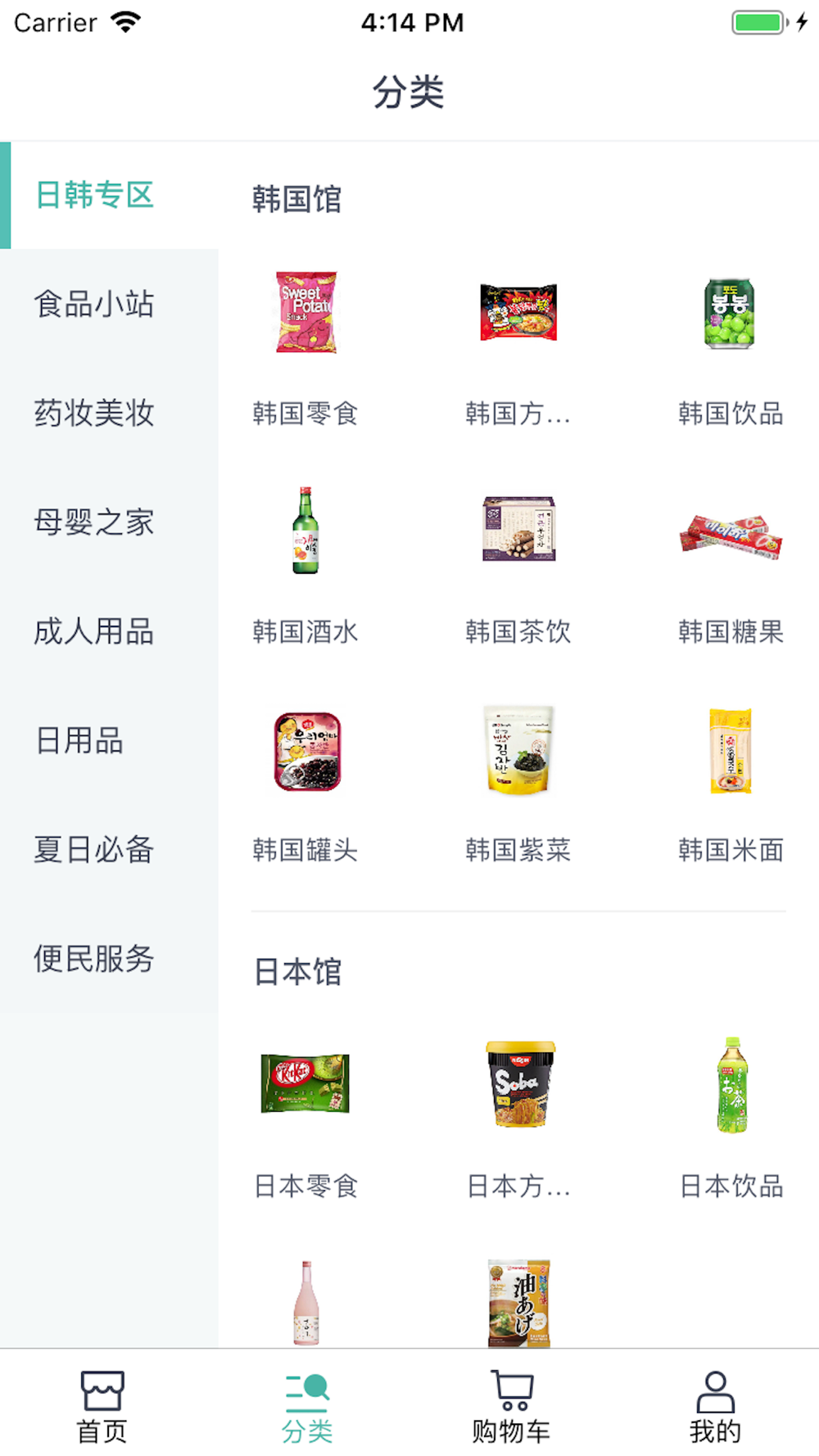View the 韩国茶饮 subcategory
This screenshot has height=1456, width=819.
point(518,565)
